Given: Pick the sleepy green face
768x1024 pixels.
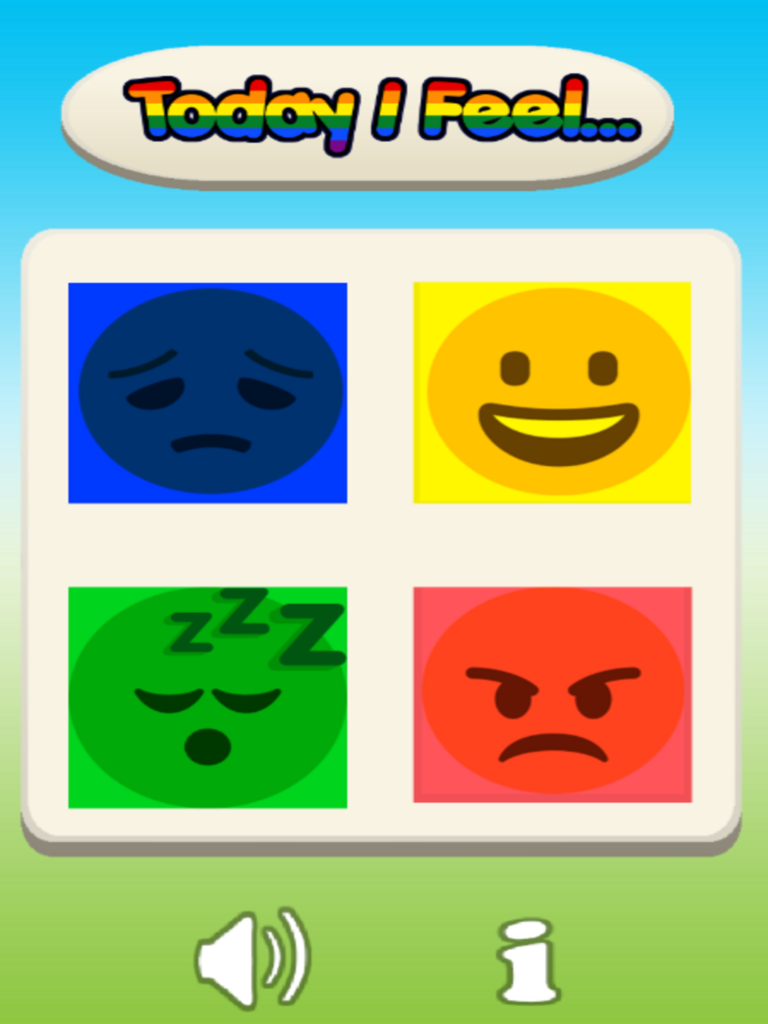Looking at the screenshot, I should coord(208,697).
